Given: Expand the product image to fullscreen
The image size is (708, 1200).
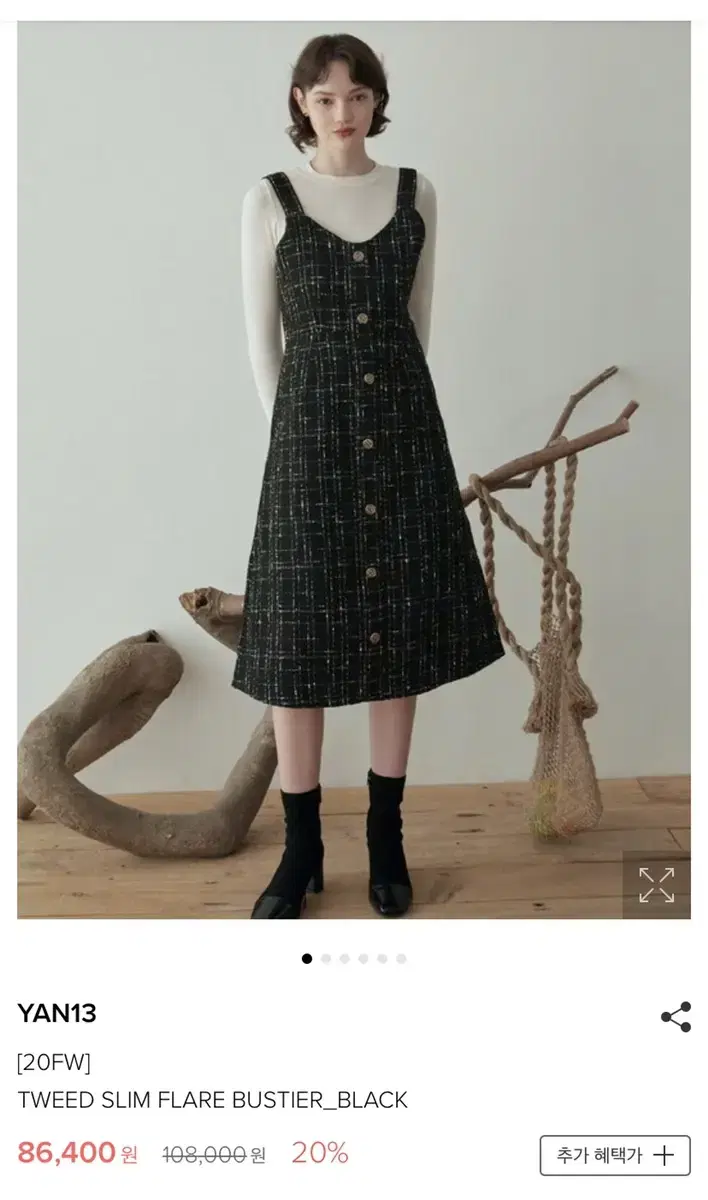Looking at the screenshot, I should pos(656,885).
